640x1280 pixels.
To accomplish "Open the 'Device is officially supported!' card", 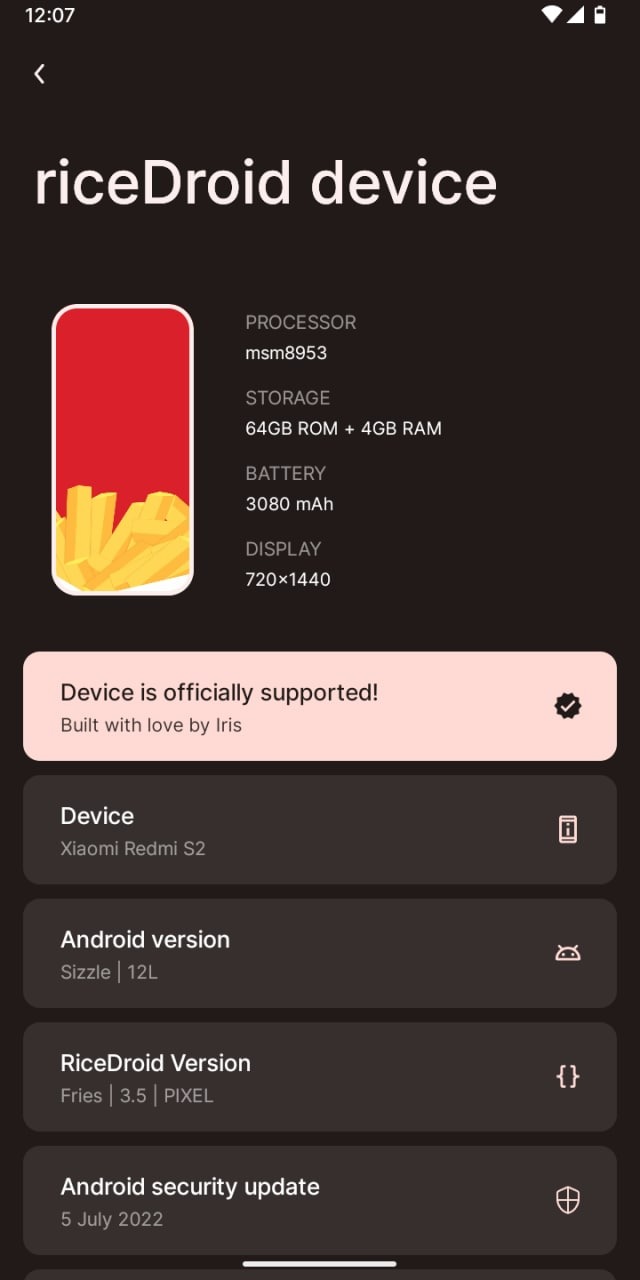I will [x=319, y=706].
